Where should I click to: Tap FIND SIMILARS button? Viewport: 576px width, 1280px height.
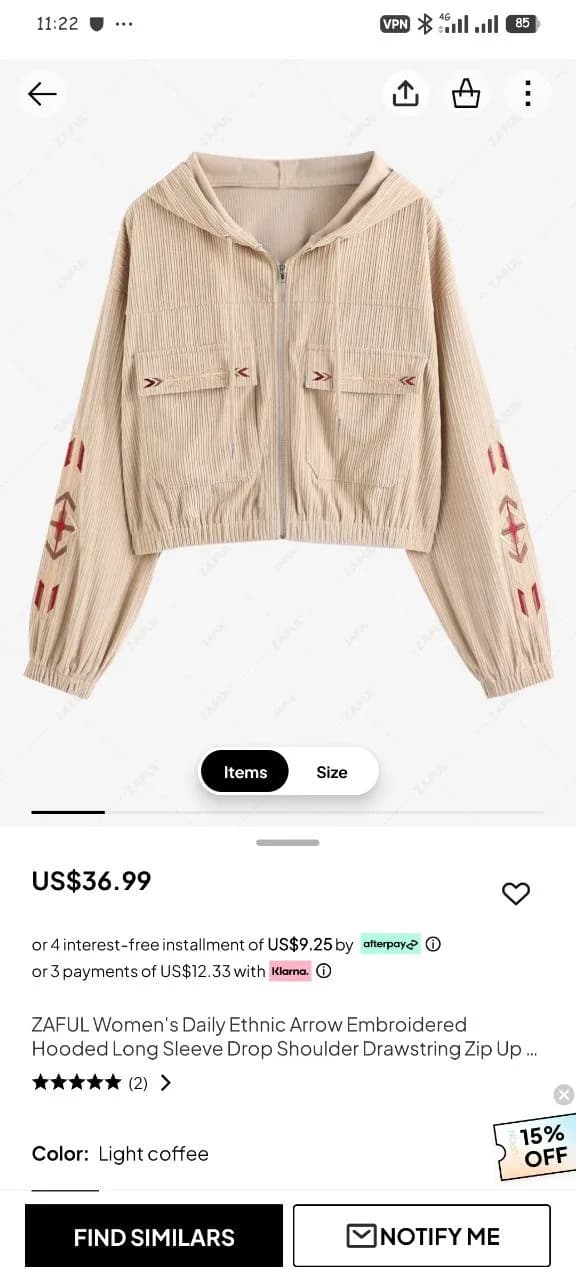click(154, 1236)
